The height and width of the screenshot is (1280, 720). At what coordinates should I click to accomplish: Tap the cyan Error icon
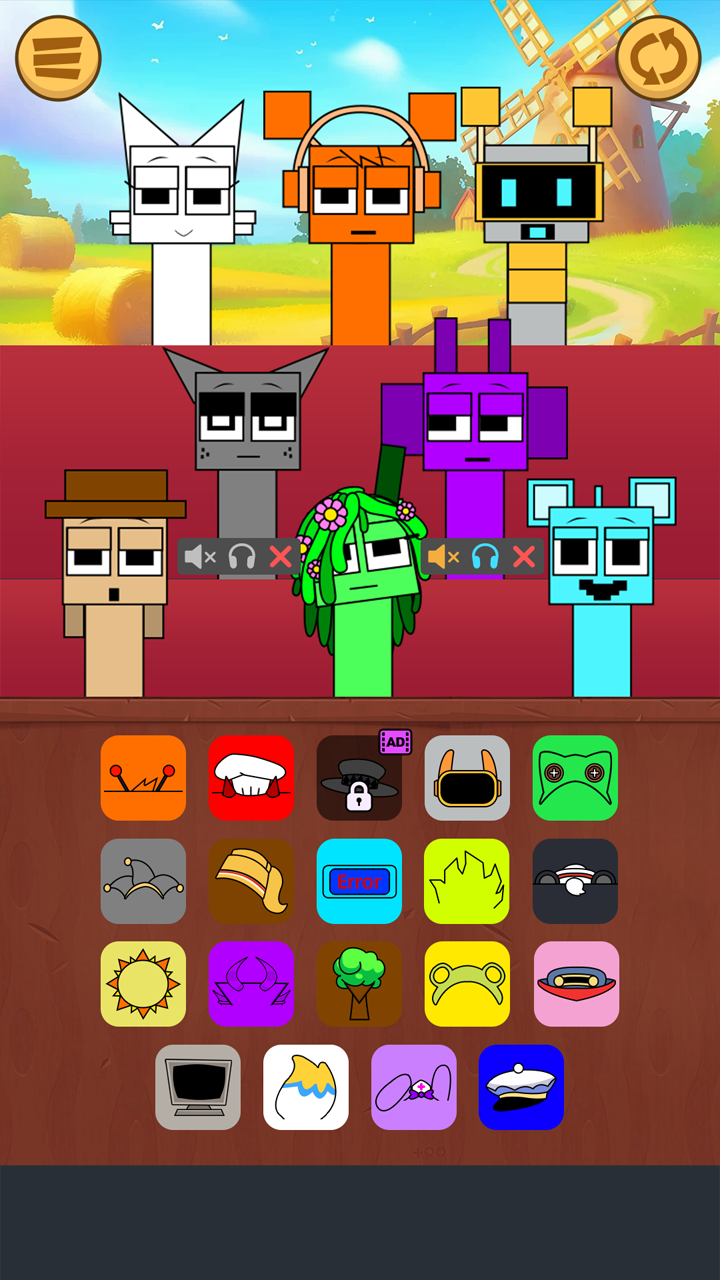coord(359,881)
